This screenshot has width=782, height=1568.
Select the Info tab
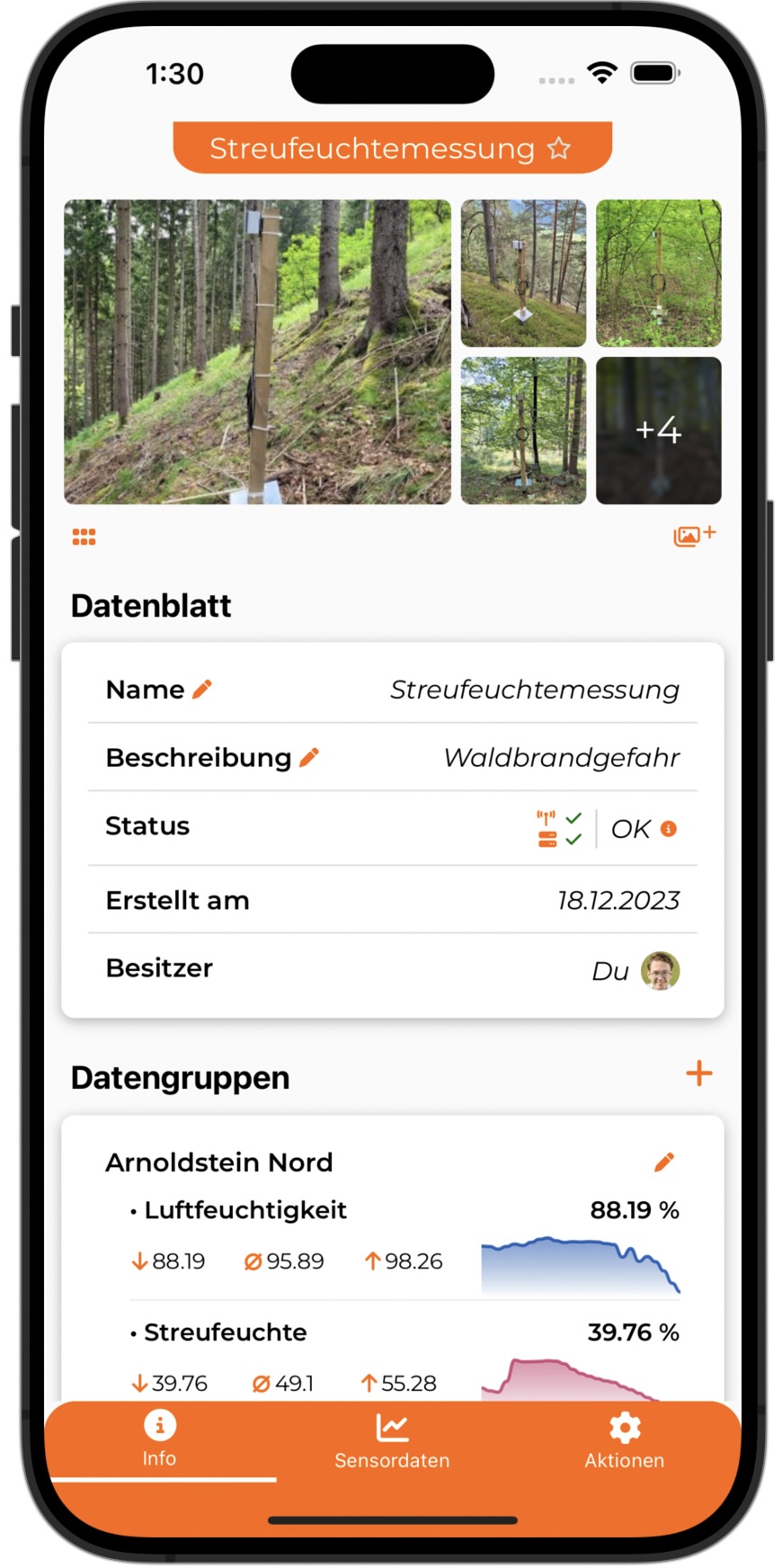point(159,1439)
